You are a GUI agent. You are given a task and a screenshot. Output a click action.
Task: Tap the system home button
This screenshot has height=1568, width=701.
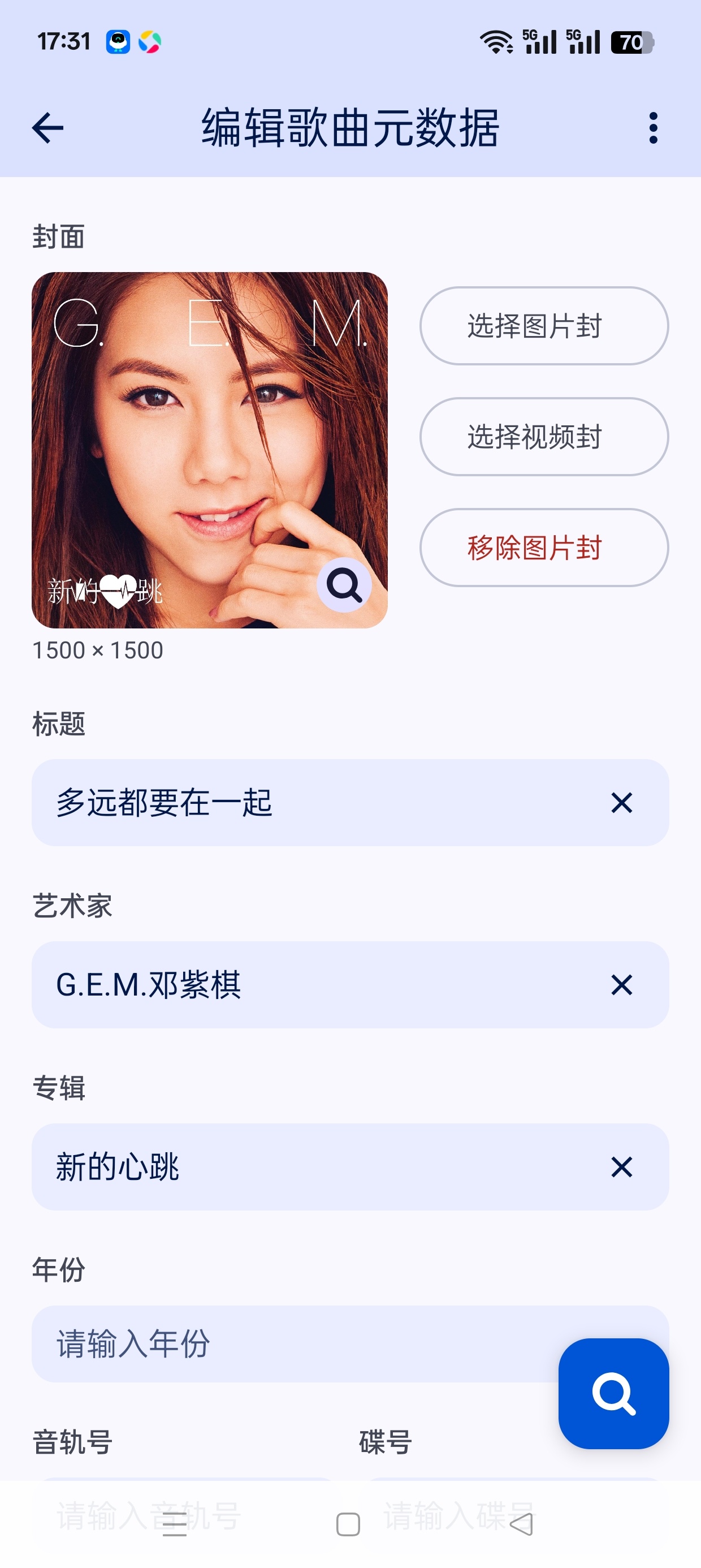tap(348, 1524)
